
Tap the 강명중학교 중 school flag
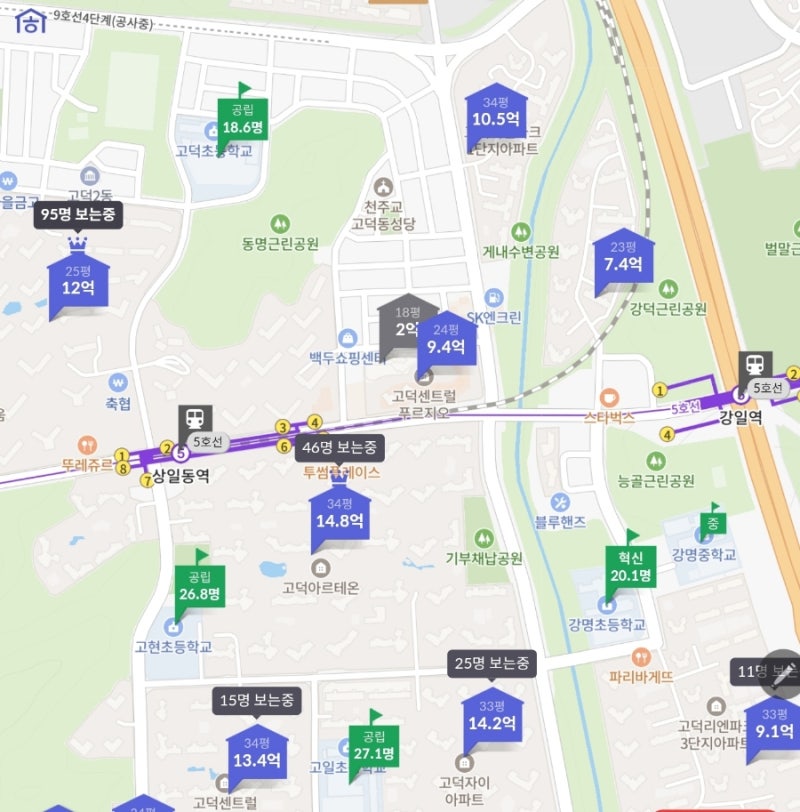[x=713, y=522]
